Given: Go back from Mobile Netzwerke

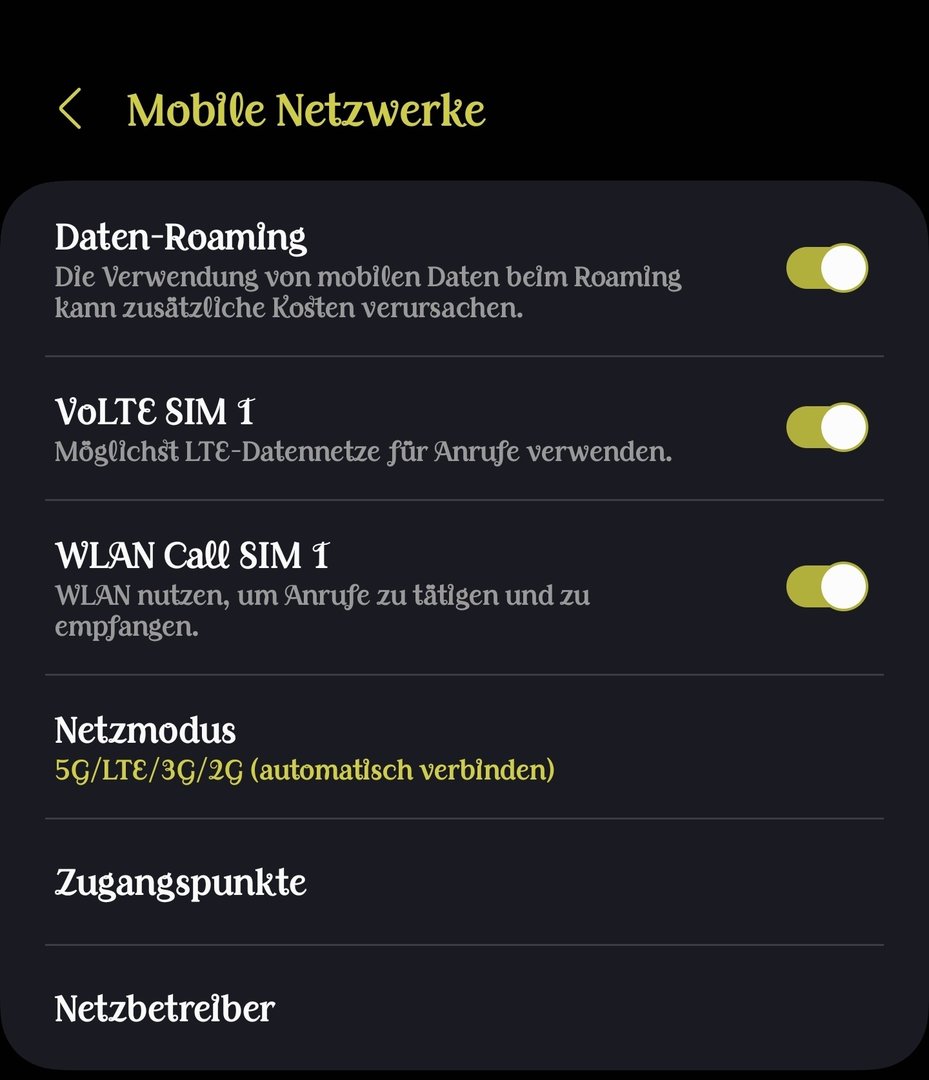Looking at the screenshot, I should (69, 109).
